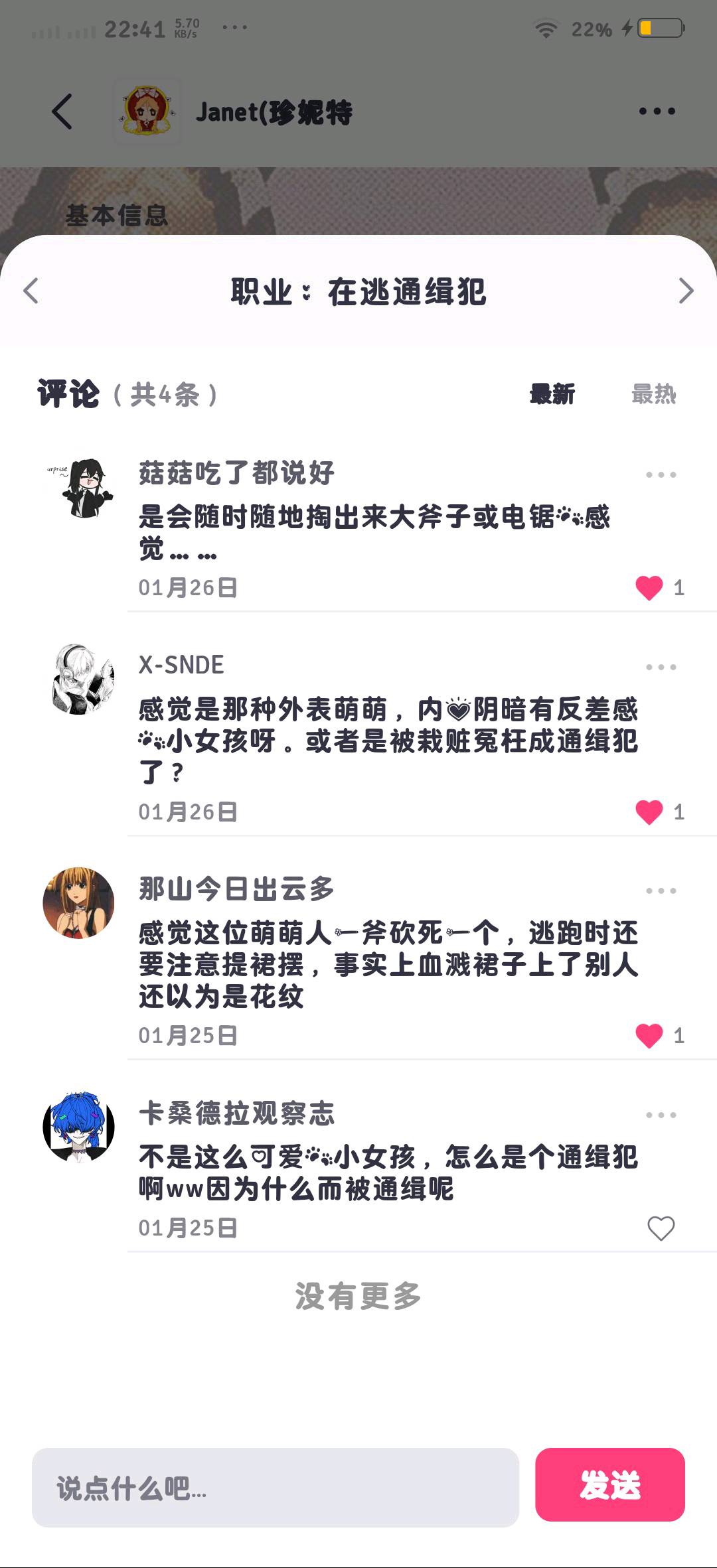Image resolution: width=717 pixels, height=1568 pixels.
Task: Go back using the top-left arrow
Action: tap(62, 111)
